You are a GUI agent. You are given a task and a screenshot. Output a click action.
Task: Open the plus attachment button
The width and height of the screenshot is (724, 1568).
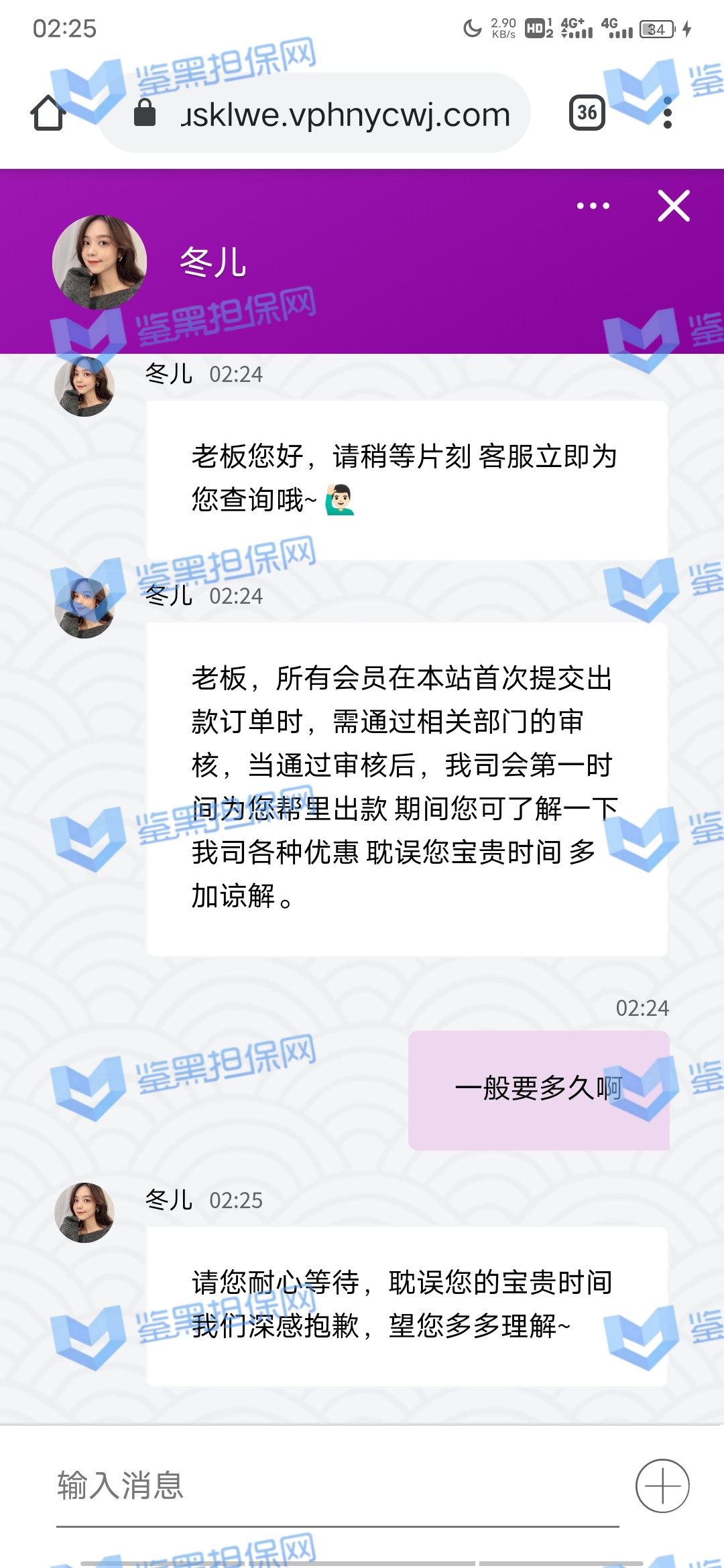(662, 1486)
